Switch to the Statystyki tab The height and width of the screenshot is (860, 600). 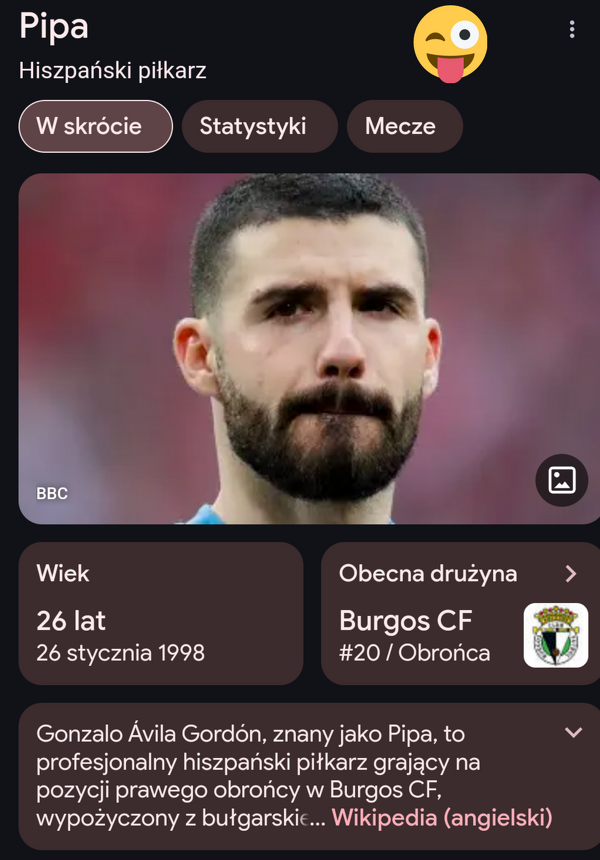click(253, 127)
